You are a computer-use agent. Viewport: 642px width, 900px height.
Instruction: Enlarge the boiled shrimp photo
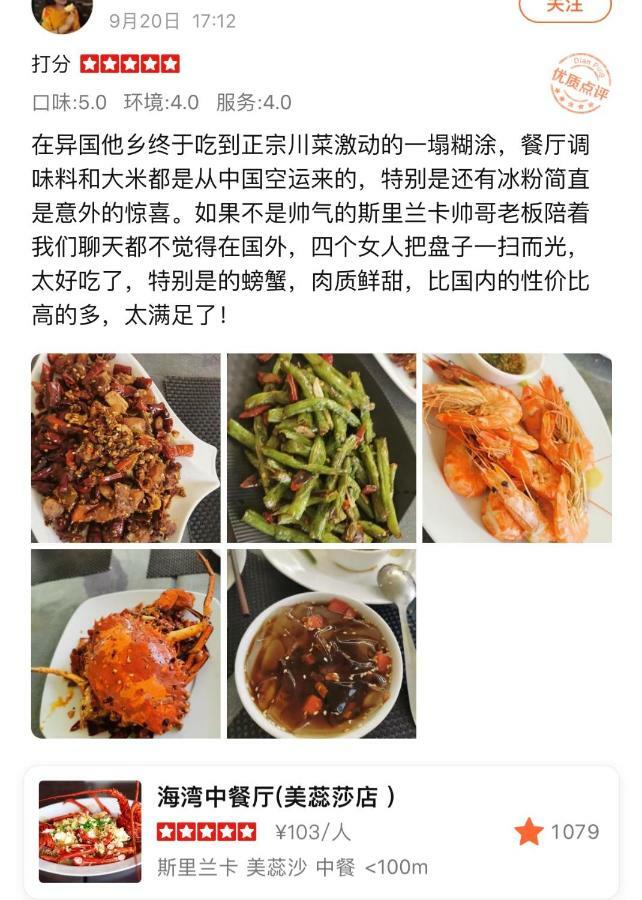(x=516, y=447)
